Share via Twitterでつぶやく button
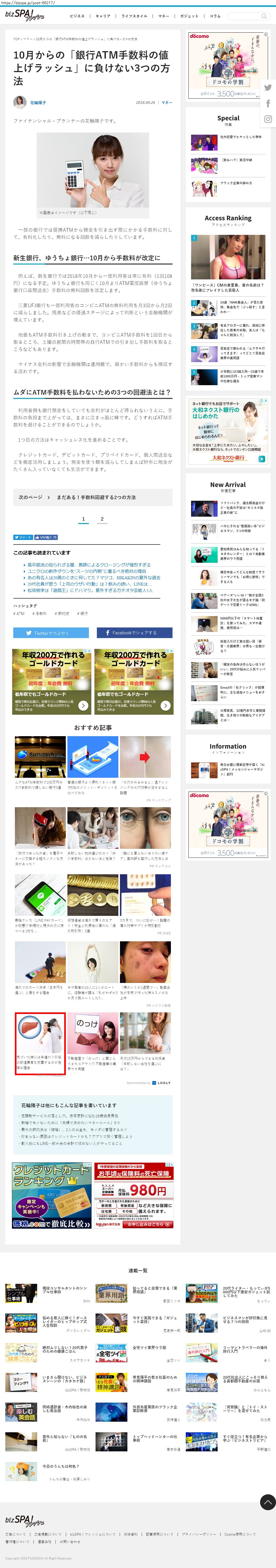Screen dimensions: 276x1568 point(51,633)
